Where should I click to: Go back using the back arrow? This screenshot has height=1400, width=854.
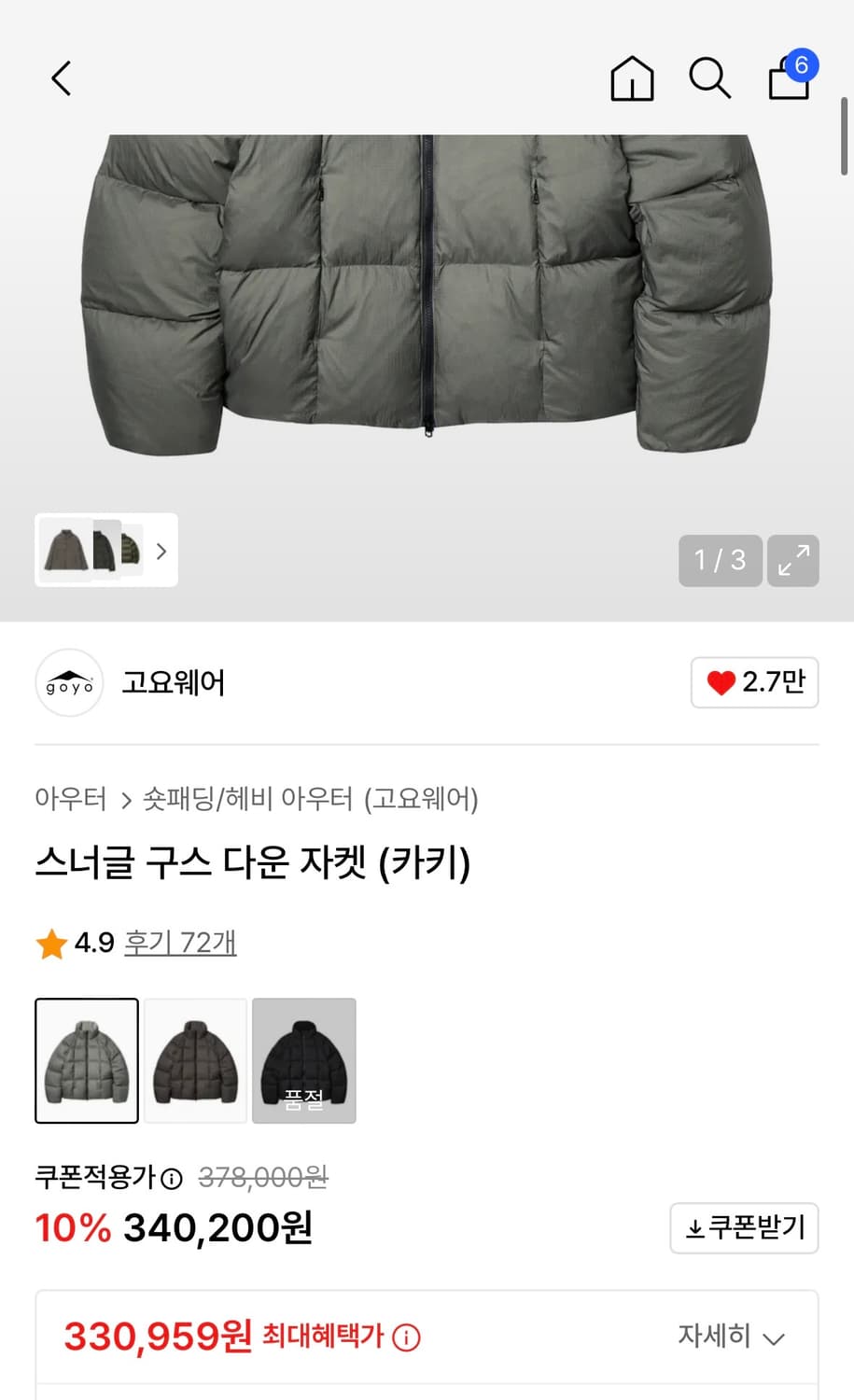(60, 78)
